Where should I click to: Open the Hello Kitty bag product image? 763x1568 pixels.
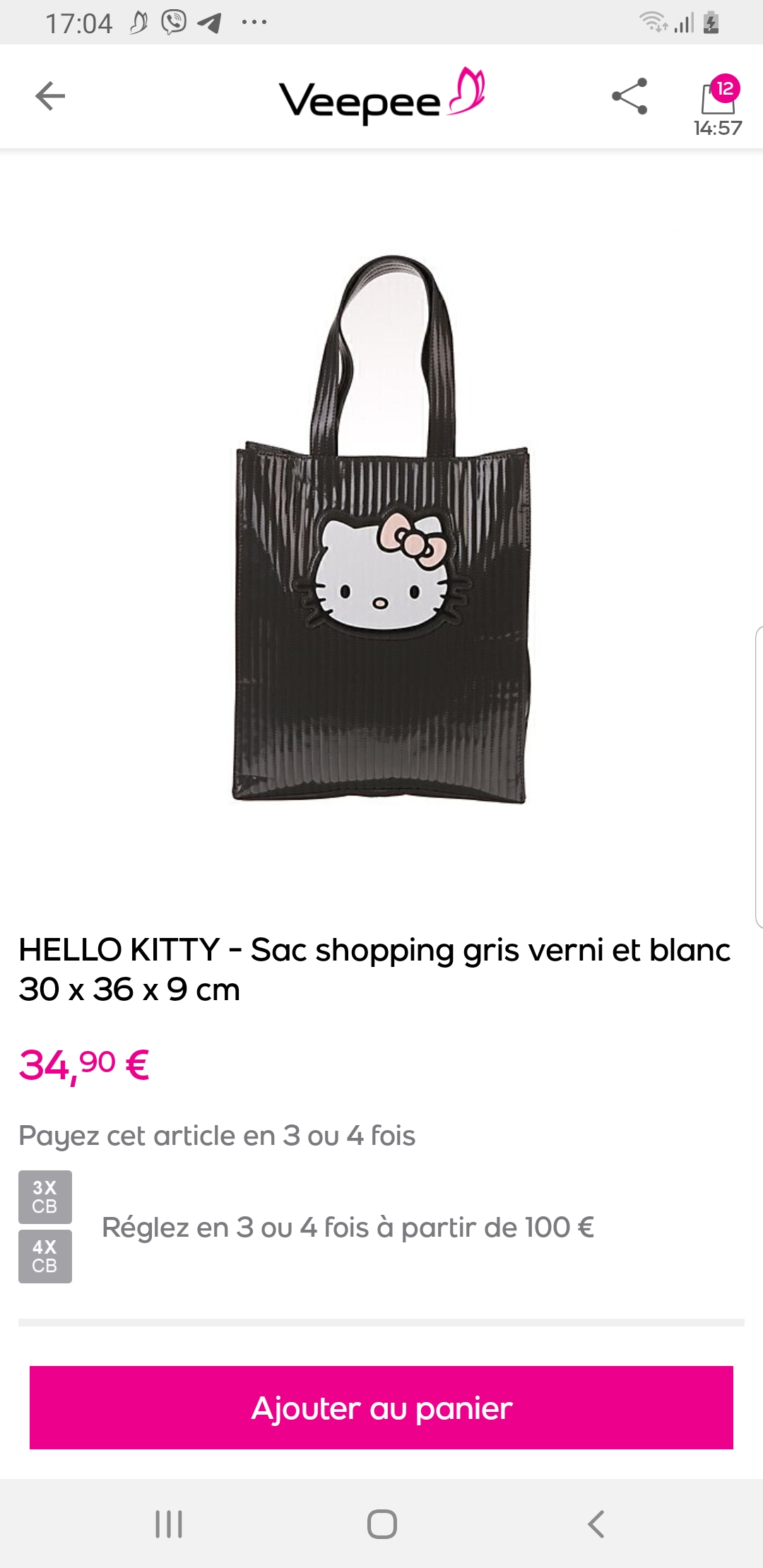pyautogui.click(x=381, y=530)
